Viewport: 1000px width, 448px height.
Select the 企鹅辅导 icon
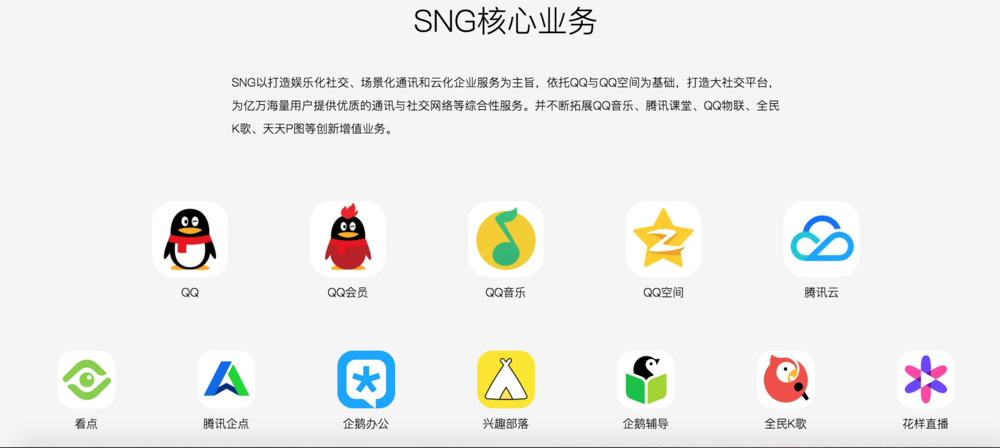pos(646,379)
